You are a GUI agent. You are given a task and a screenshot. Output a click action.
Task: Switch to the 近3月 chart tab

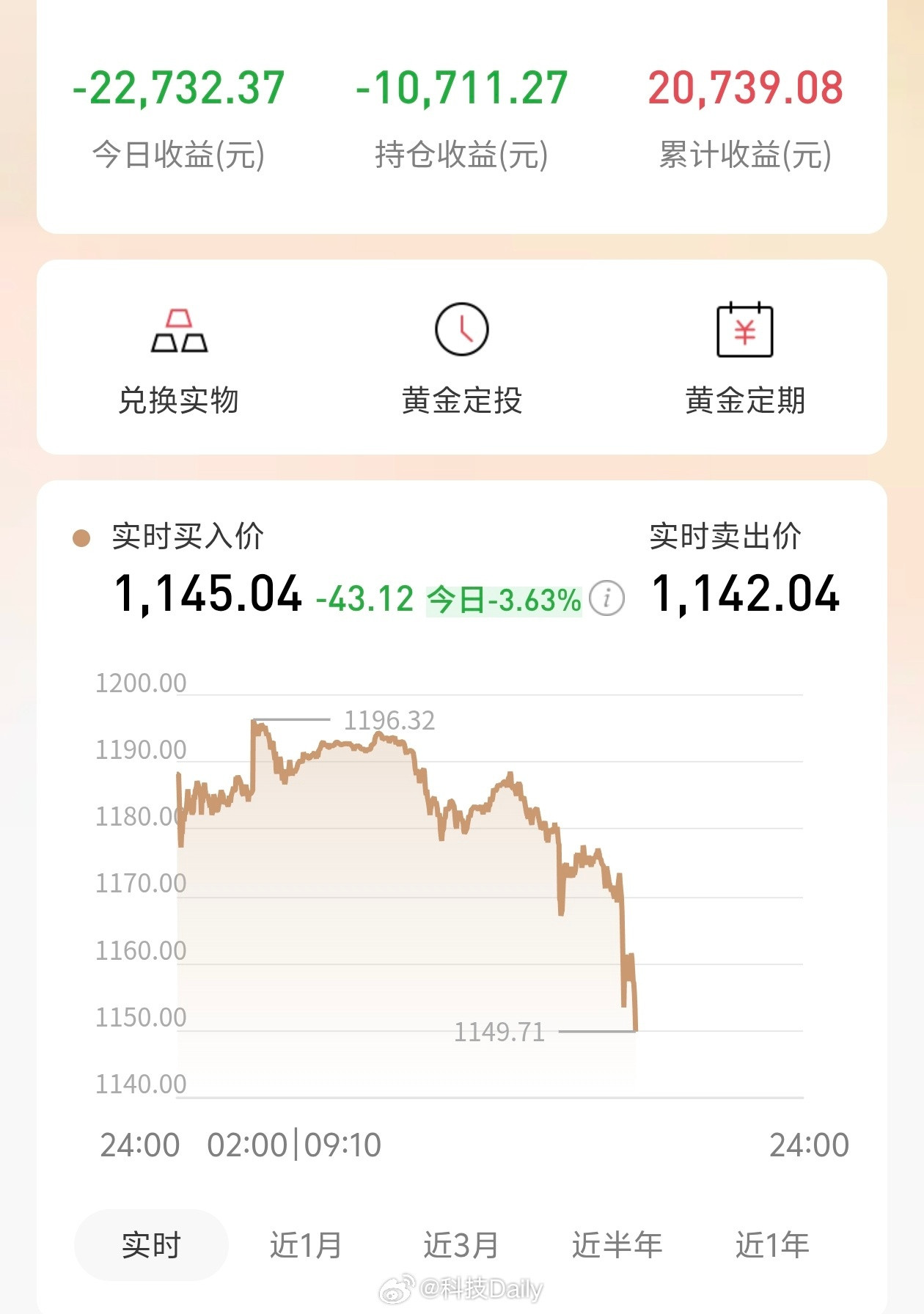point(462,1244)
